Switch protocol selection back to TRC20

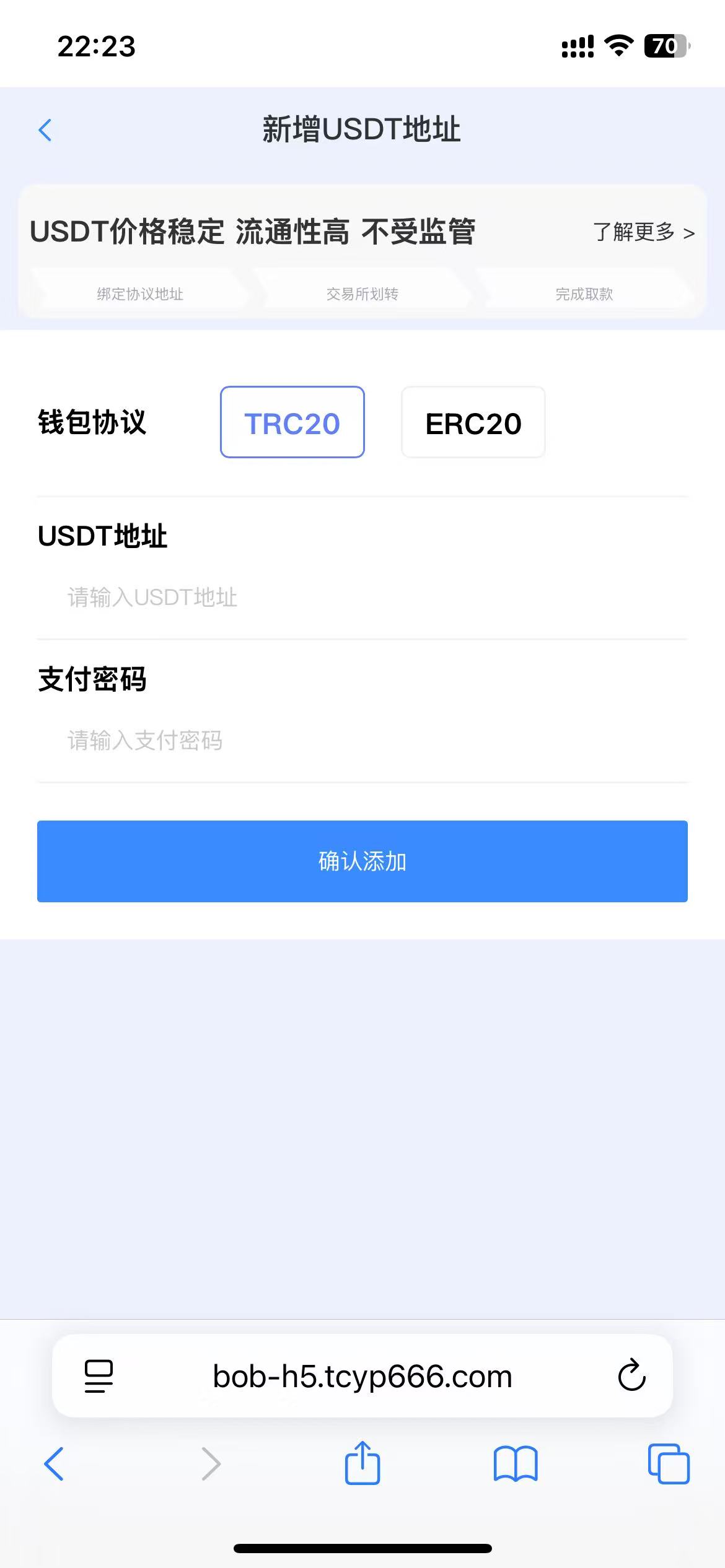pyautogui.click(x=292, y=422)
